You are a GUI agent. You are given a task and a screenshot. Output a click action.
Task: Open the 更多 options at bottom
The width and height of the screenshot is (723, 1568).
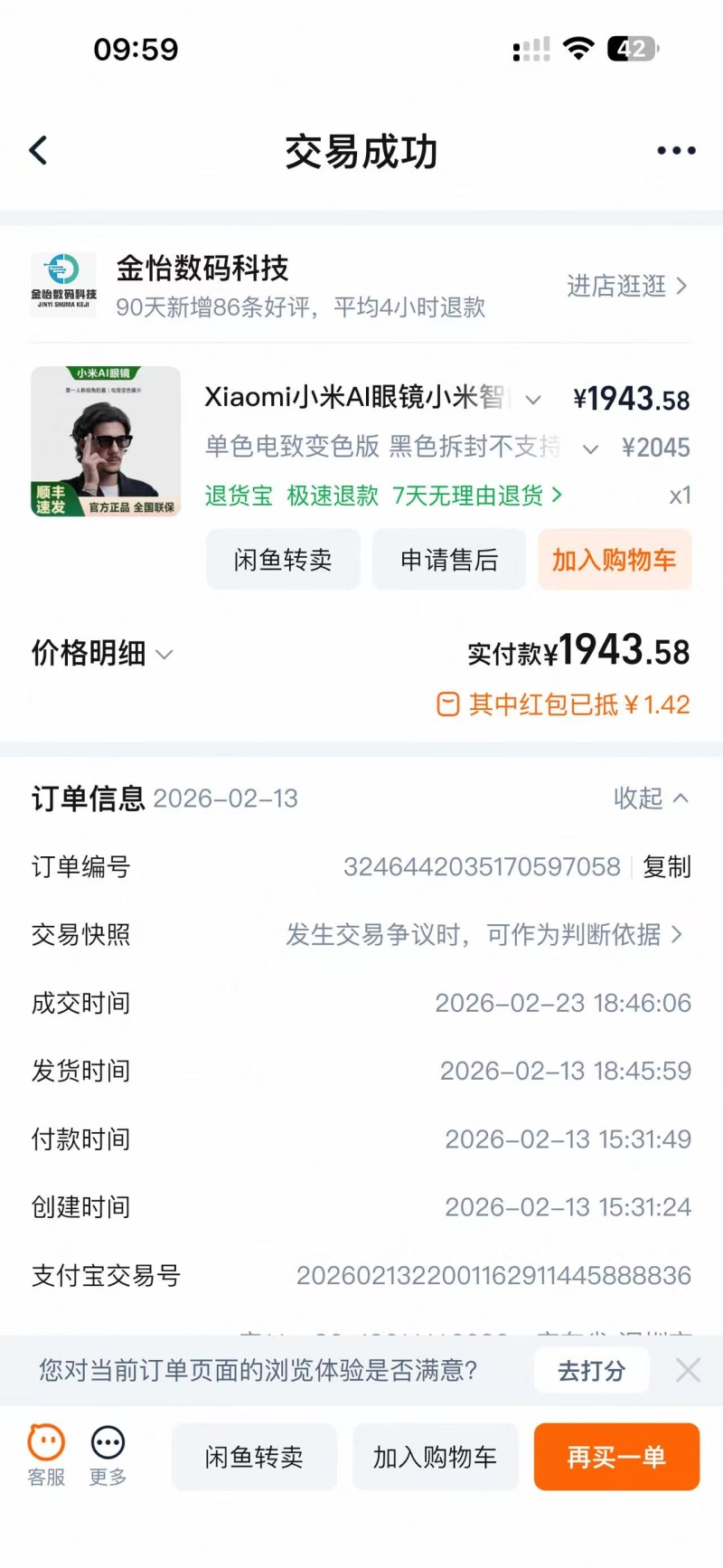tap(108, 1455)
